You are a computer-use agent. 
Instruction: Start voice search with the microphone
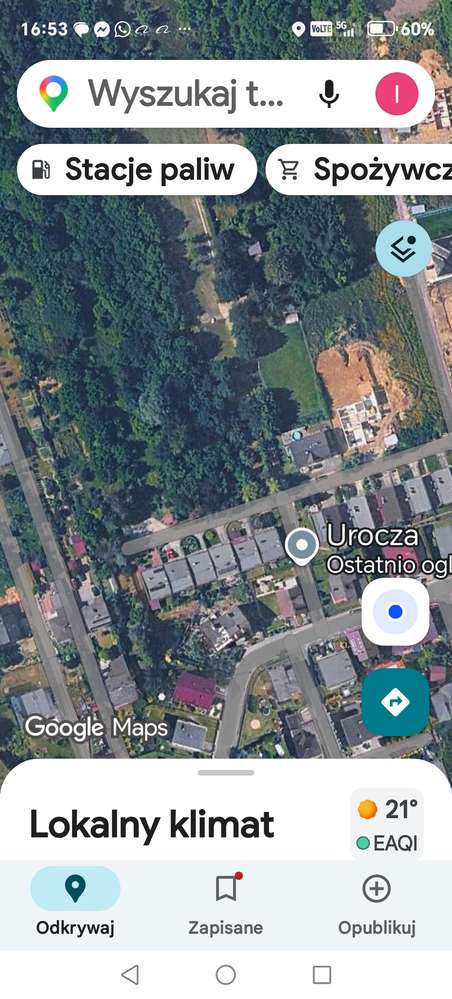tap(329, 94)
